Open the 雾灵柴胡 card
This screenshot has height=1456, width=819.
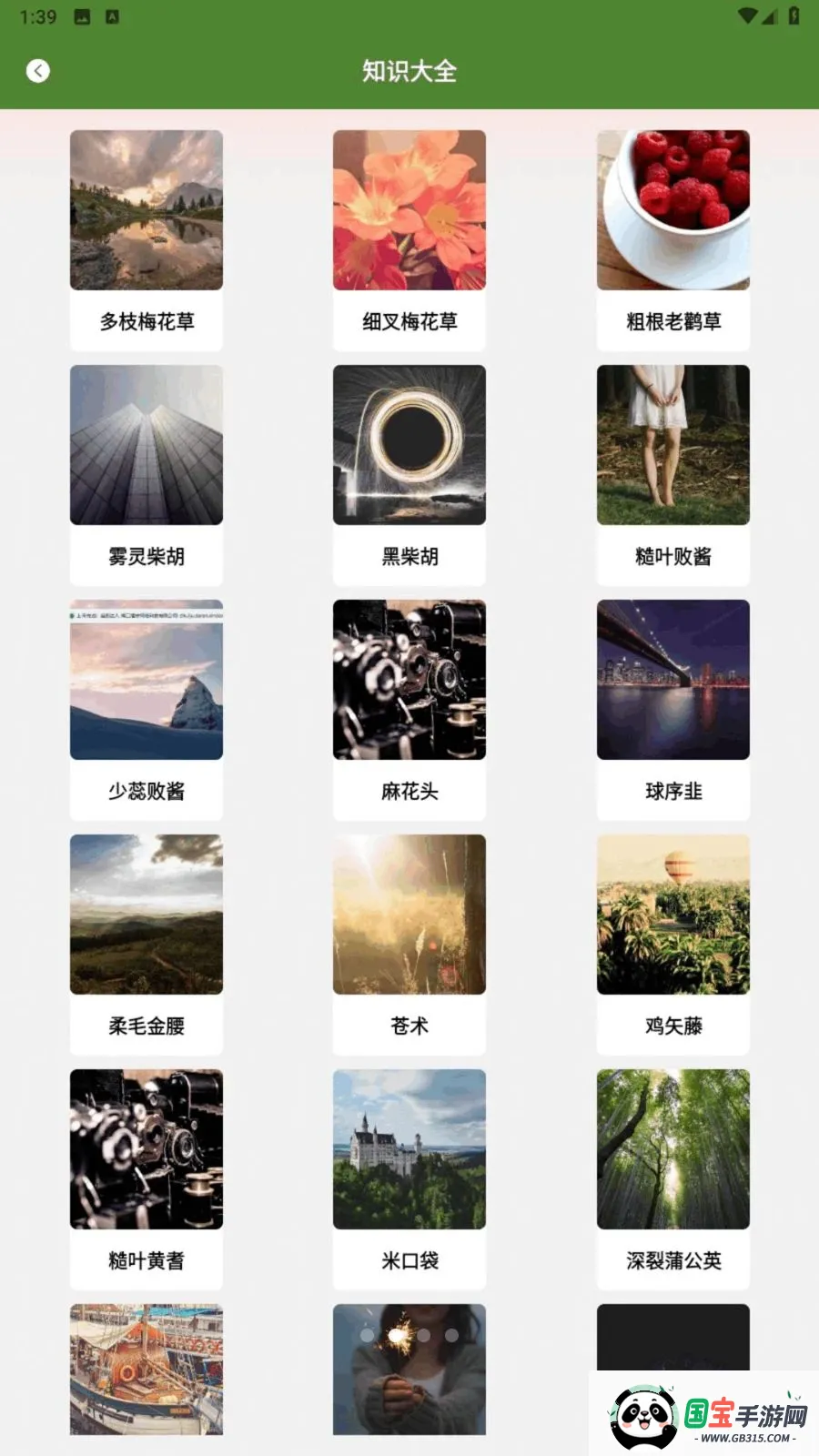click(x=147, y=475)
